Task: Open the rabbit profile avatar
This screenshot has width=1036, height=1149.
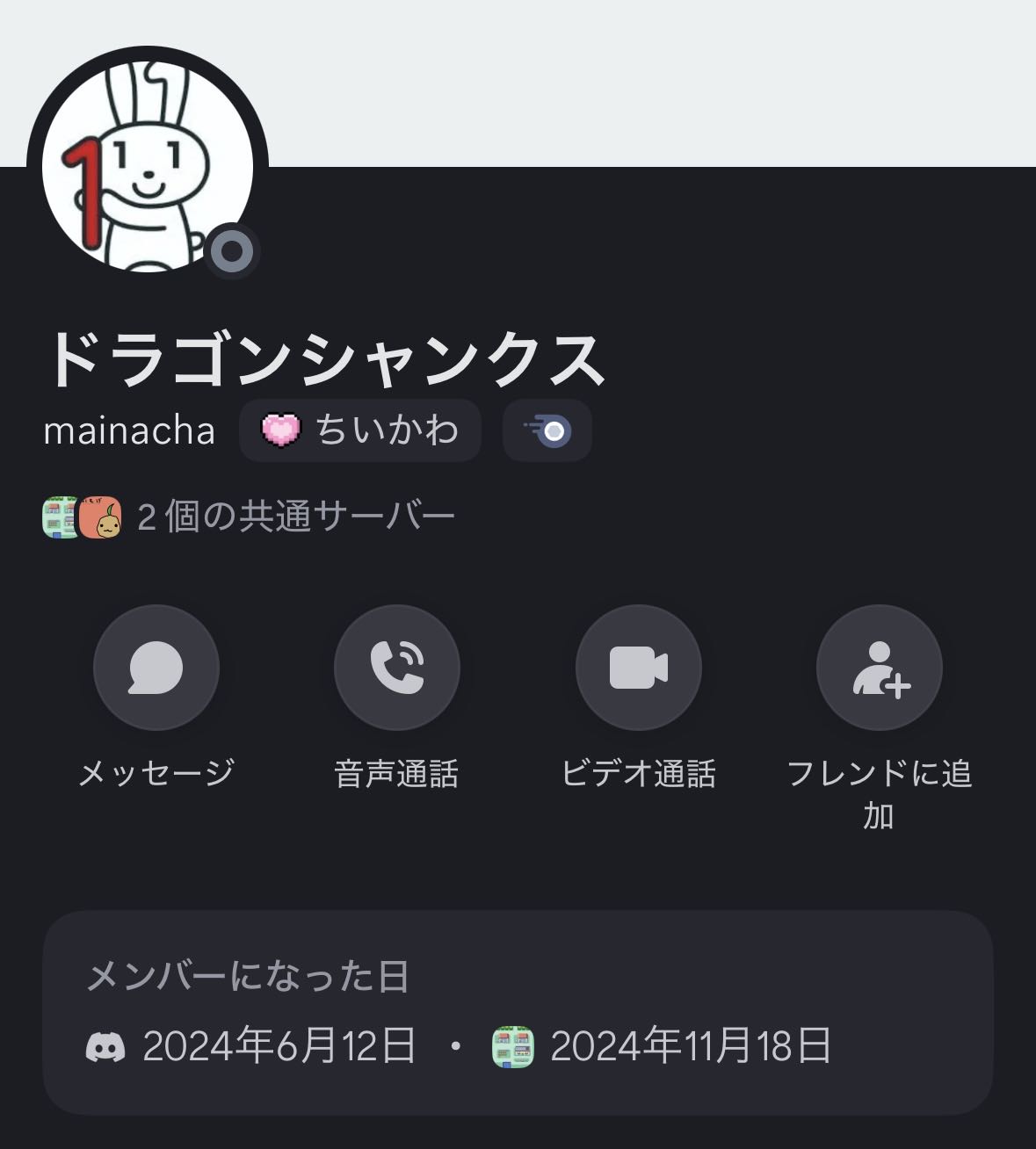Action: click(x=148, y=167)
